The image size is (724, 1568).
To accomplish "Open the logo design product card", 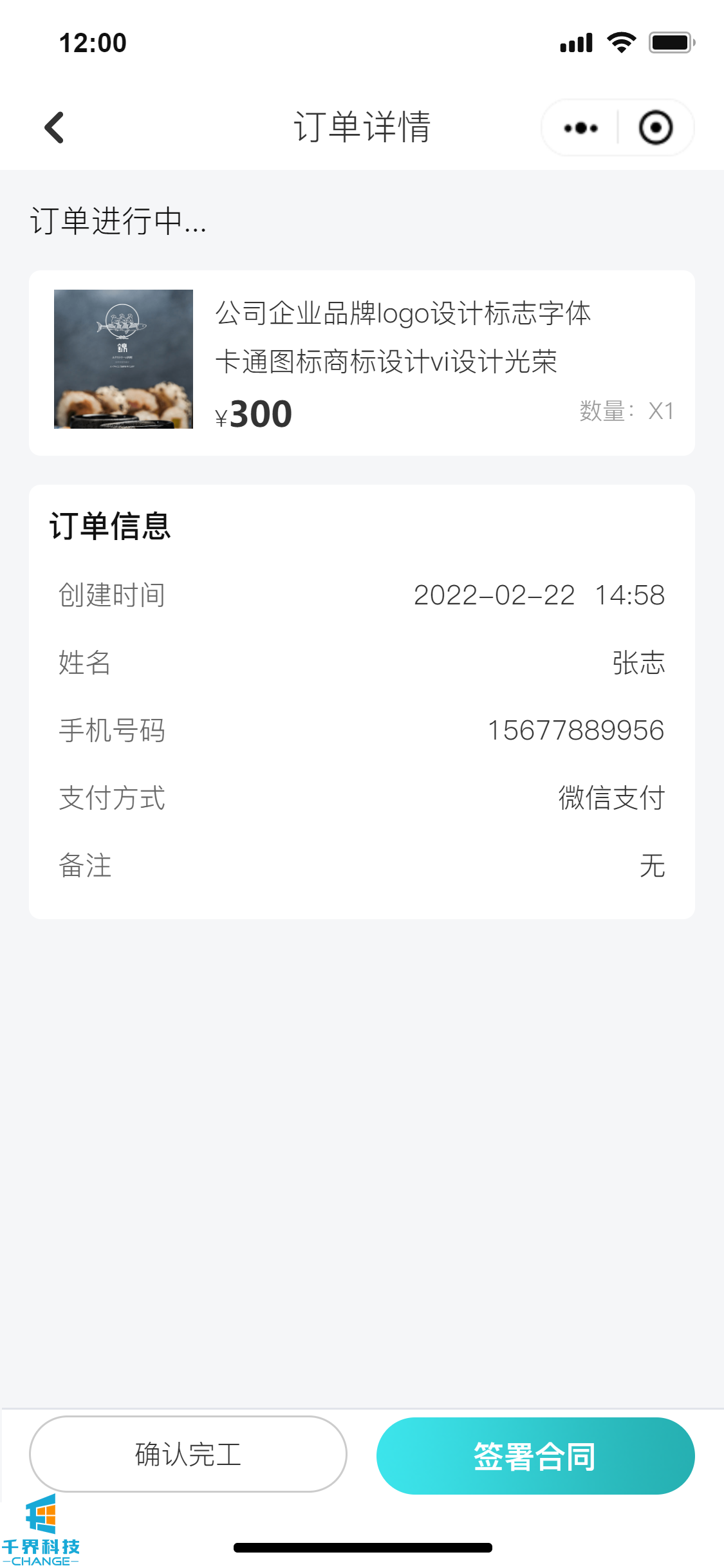I will click(361, 363).
